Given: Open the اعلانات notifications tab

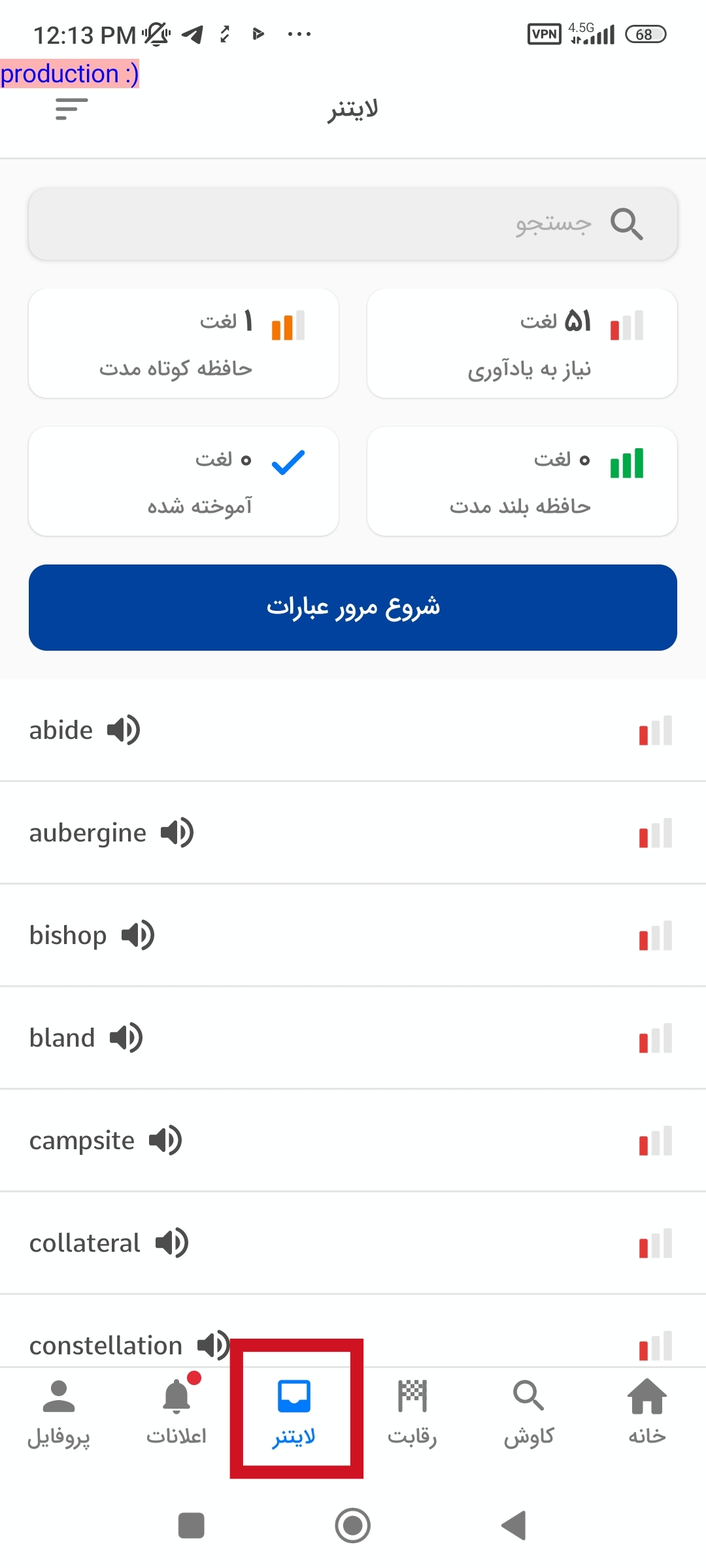Looking at the screenshot, I should [176, 1411].
